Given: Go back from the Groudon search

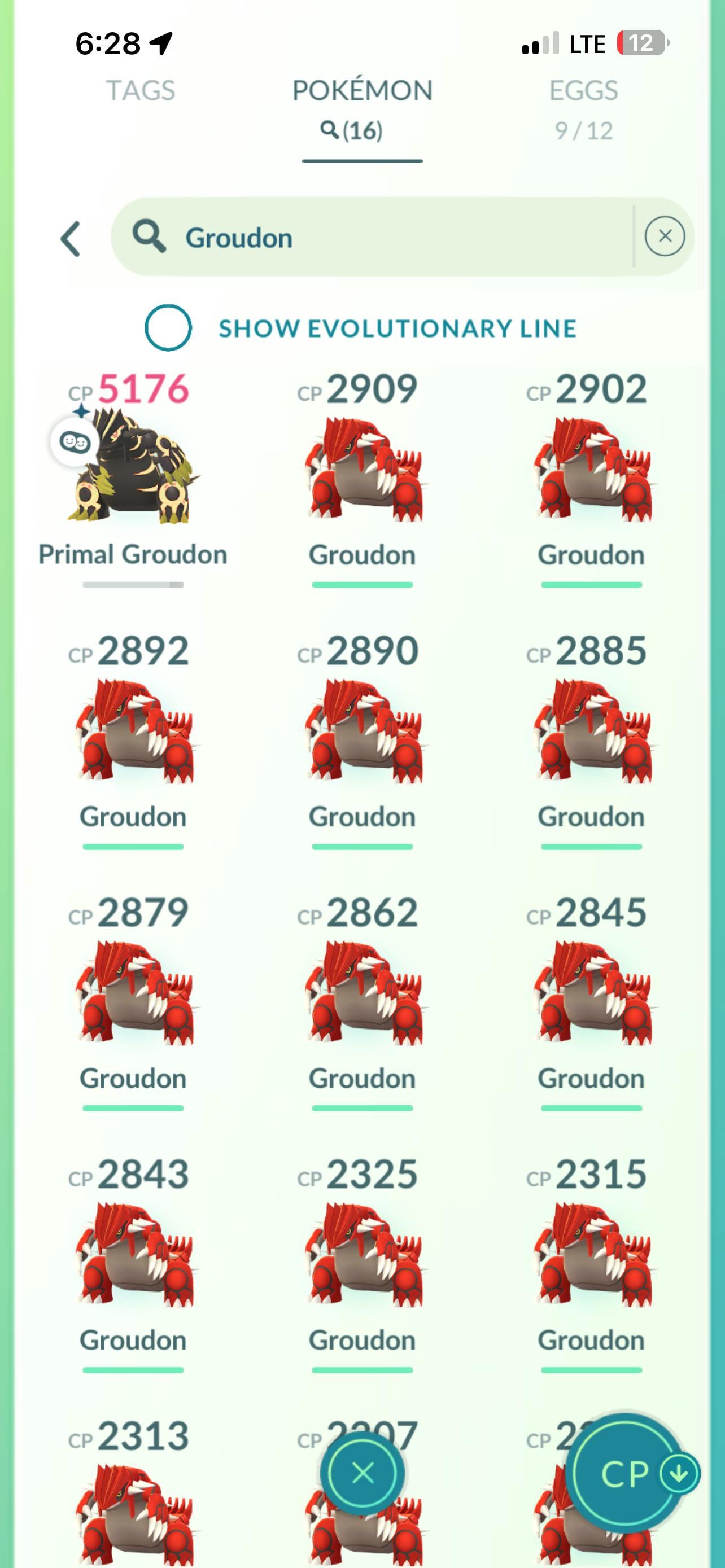Looking at the screenshot, I should pos(71,239).
